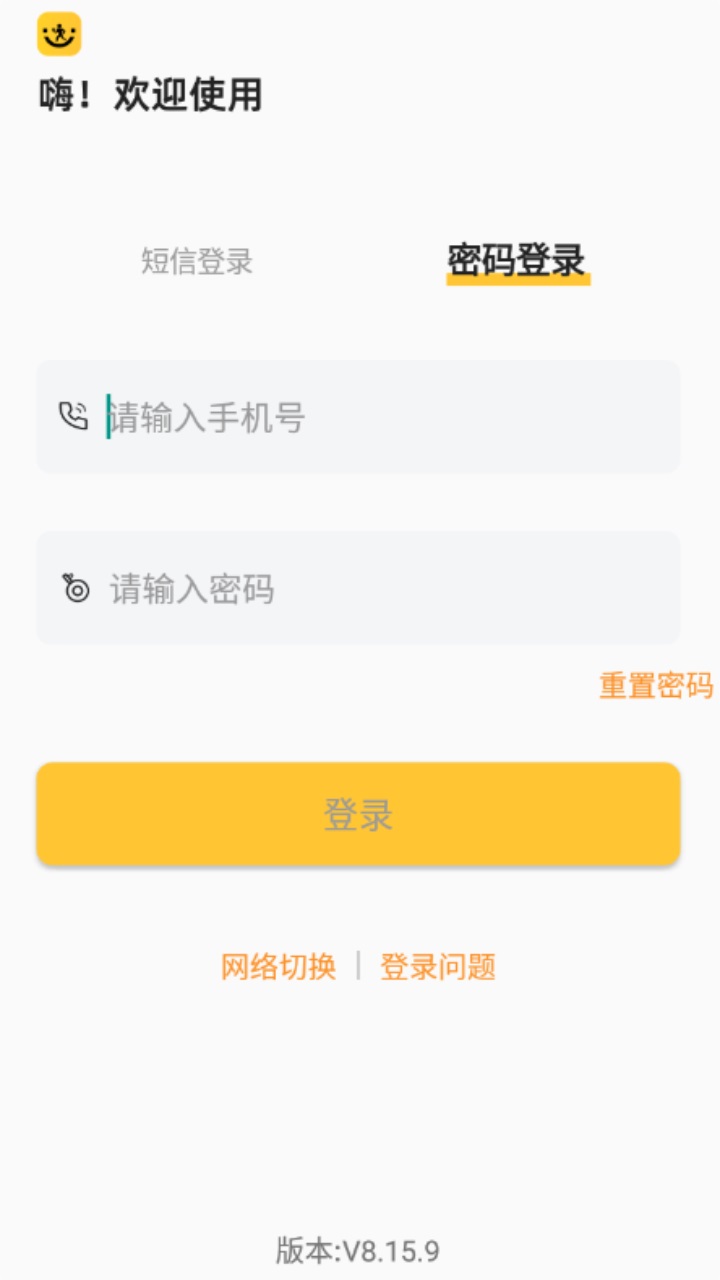
Task: Click the 请输入密码 password field
Action: point(360,589)
